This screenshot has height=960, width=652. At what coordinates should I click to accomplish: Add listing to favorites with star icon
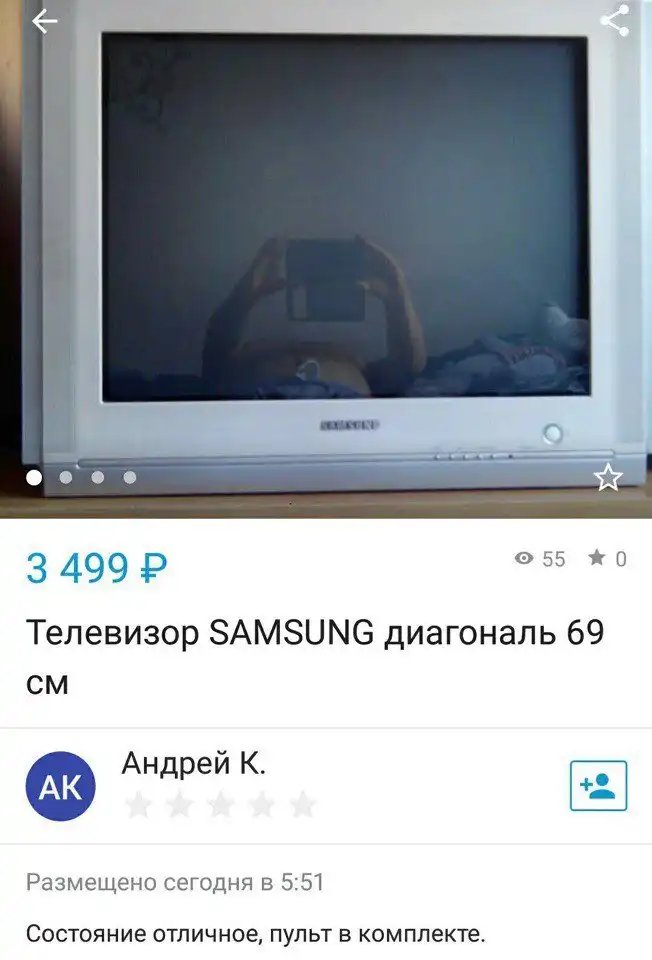pyautogui.click(x=608, y=478)
